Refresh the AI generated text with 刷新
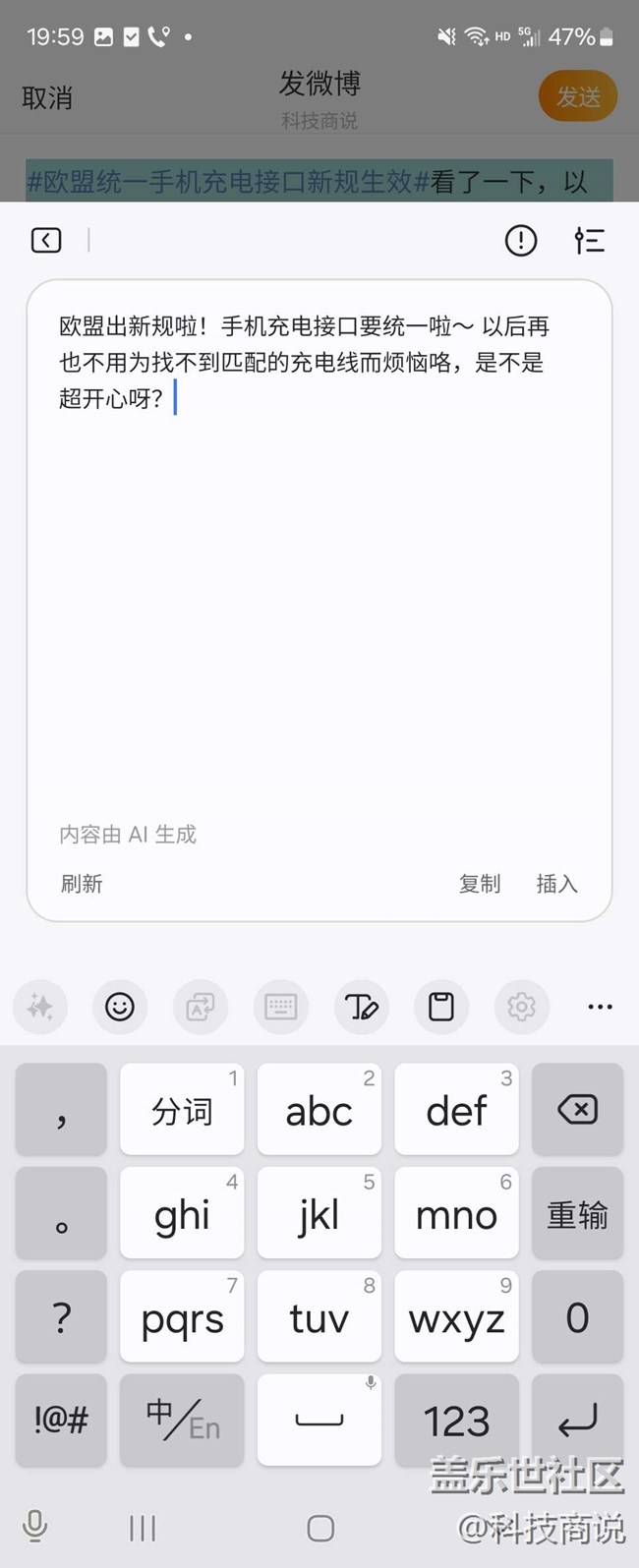The height and width of the screenshot is (1568, 639). click(82, 884)
